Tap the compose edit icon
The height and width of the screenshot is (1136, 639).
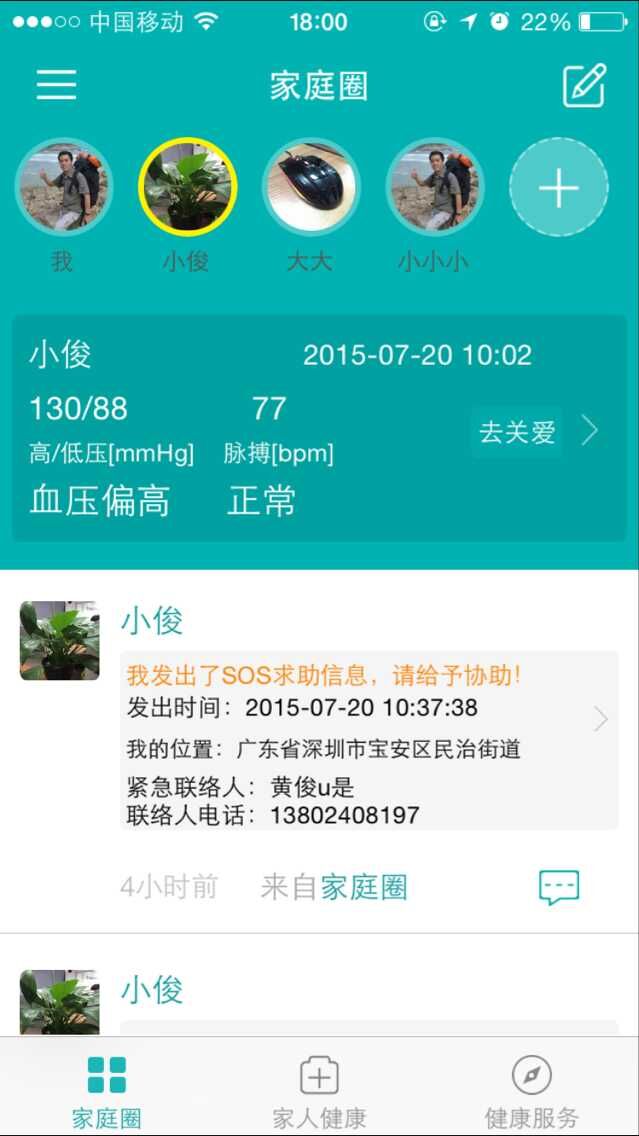pyautogui.click(x=584, y=85)
